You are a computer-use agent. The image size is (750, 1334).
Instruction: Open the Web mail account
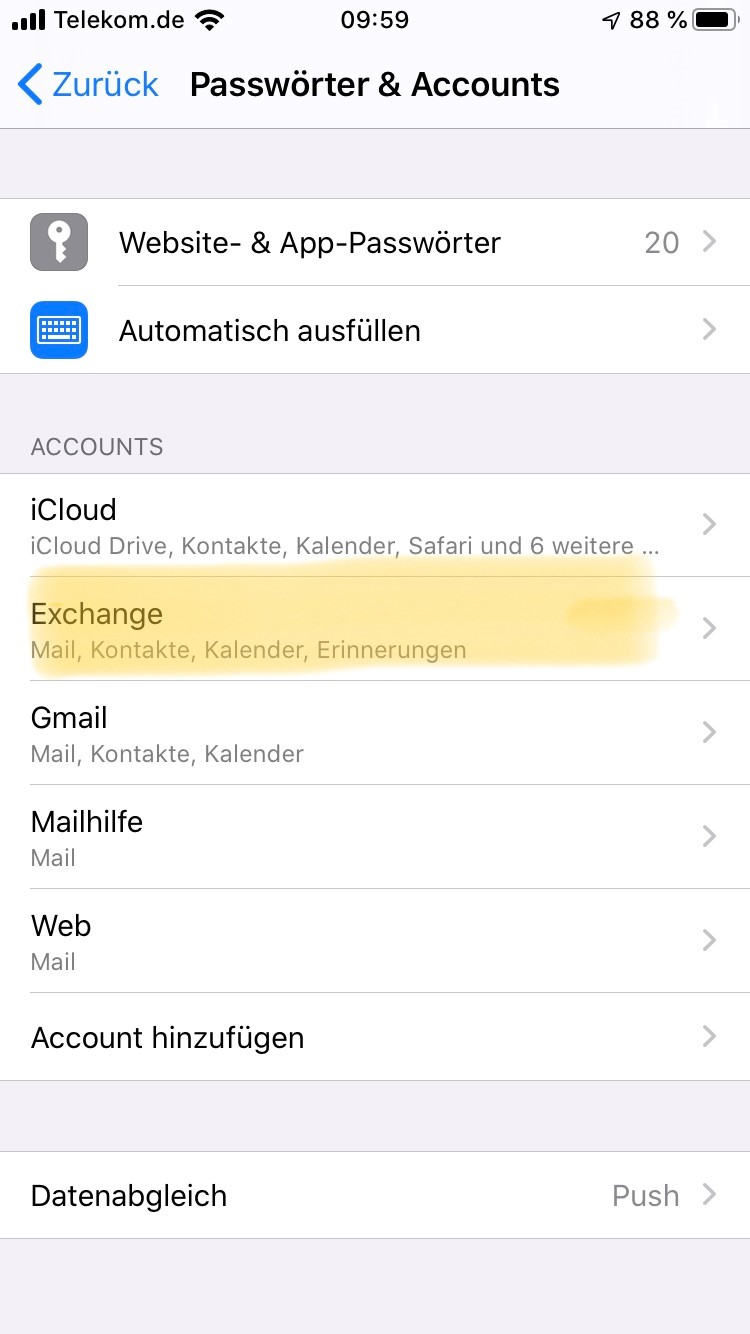(375, 941)
